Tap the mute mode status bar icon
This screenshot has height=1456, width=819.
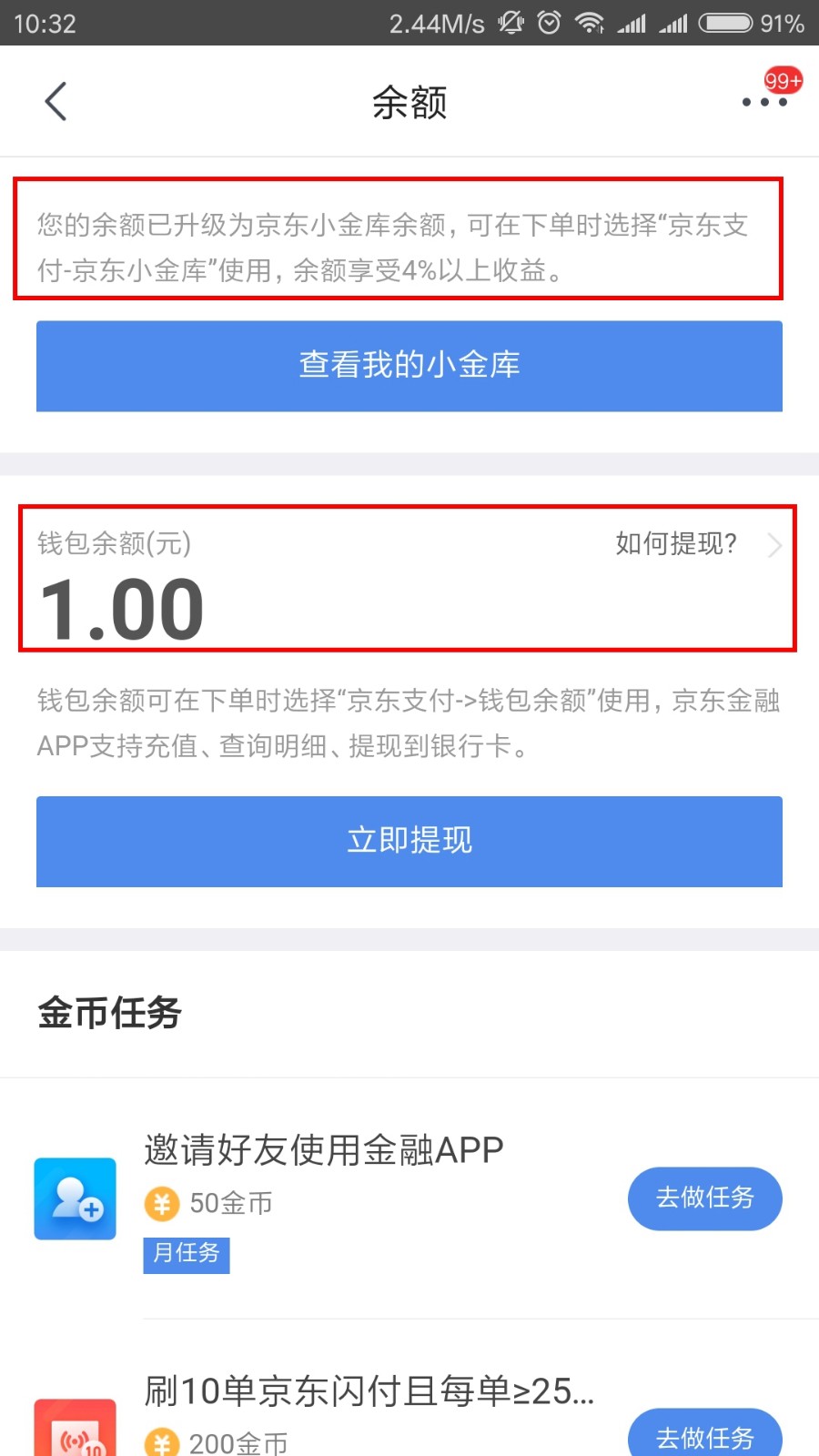510,24
